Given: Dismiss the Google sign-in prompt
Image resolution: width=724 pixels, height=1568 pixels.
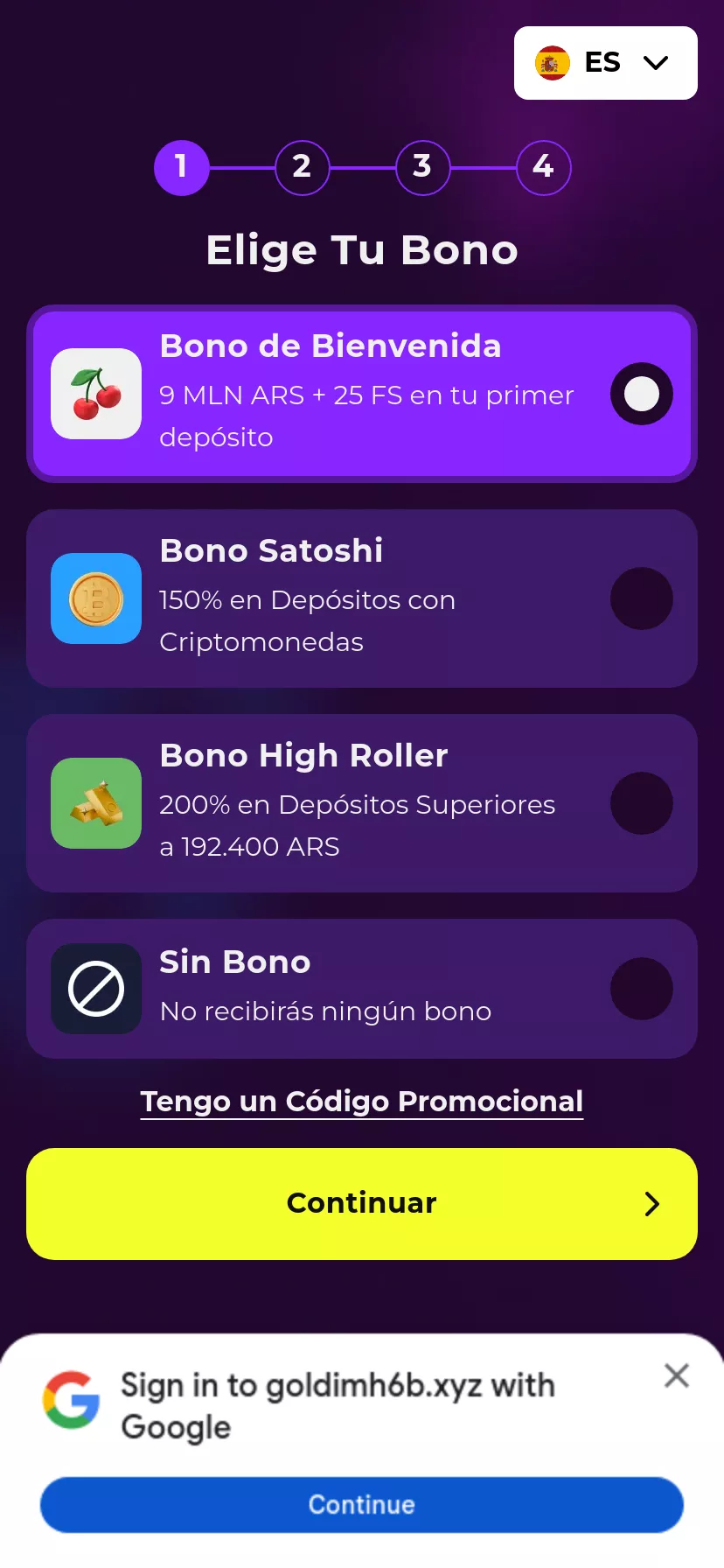Looking at the screenshot, I should [677, 1375].
